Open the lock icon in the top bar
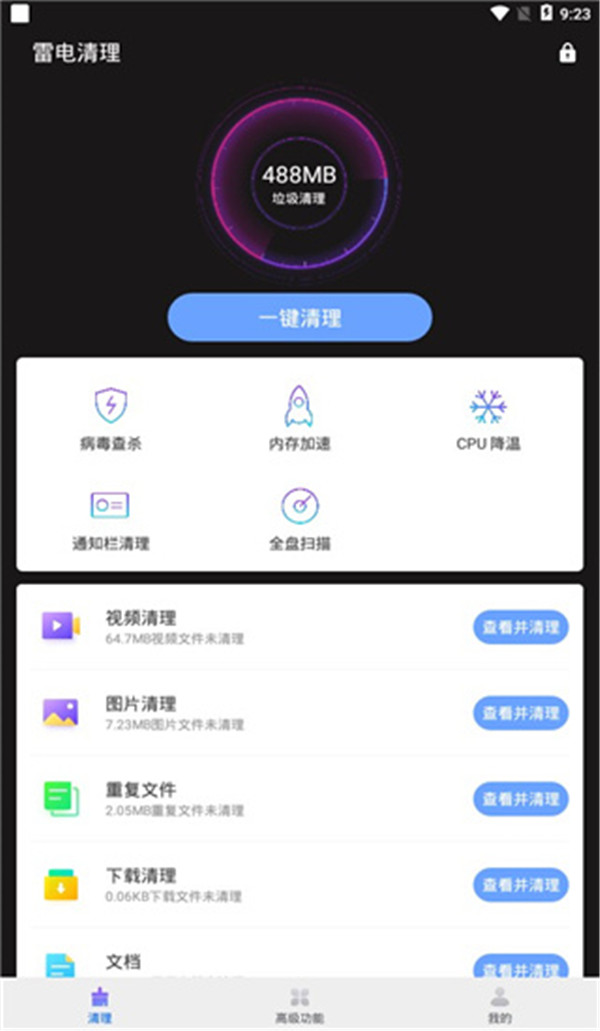 [x=567, y=53]
